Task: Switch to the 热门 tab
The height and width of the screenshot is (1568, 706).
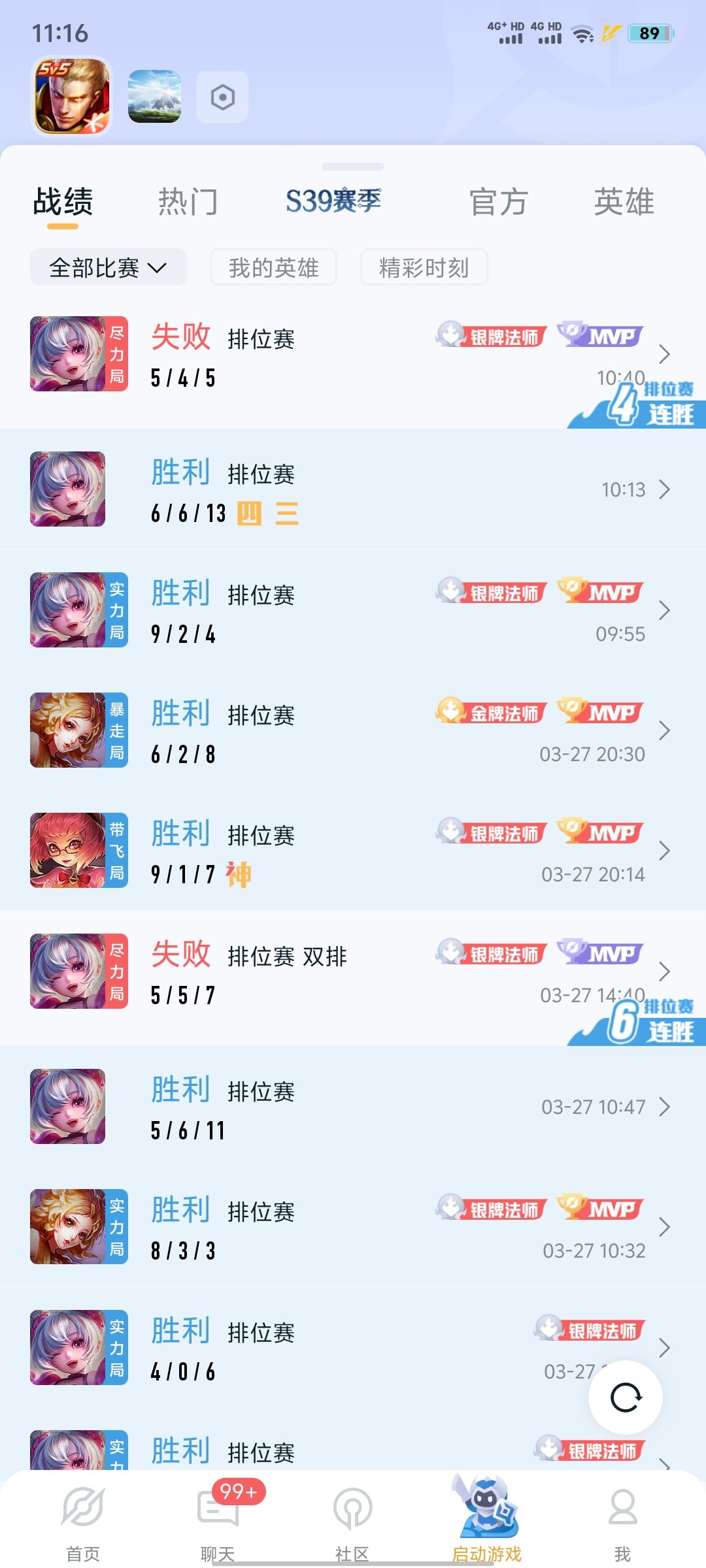Action: 188,201
